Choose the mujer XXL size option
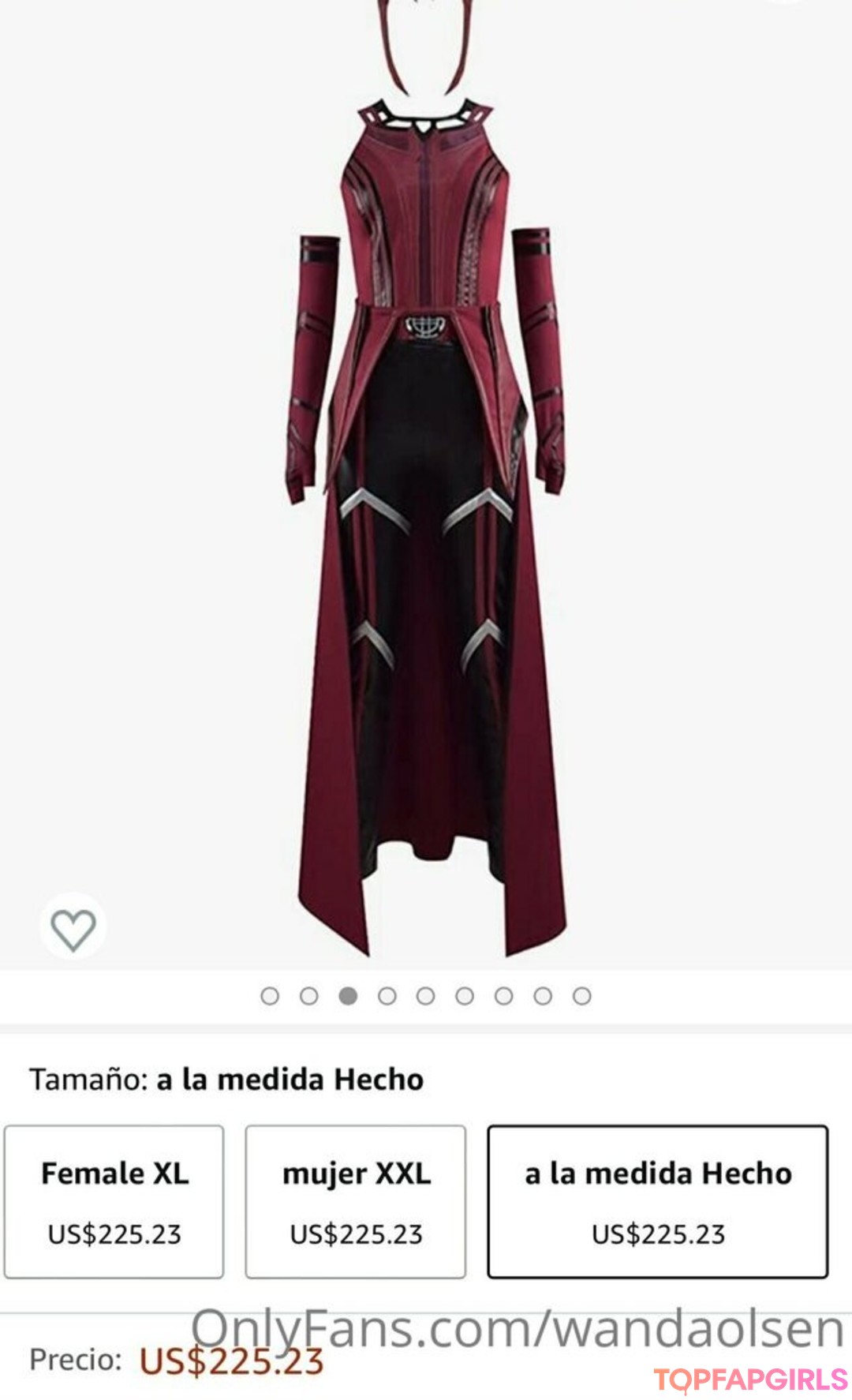This screenshot has width=852, height=1400. 356,1201
